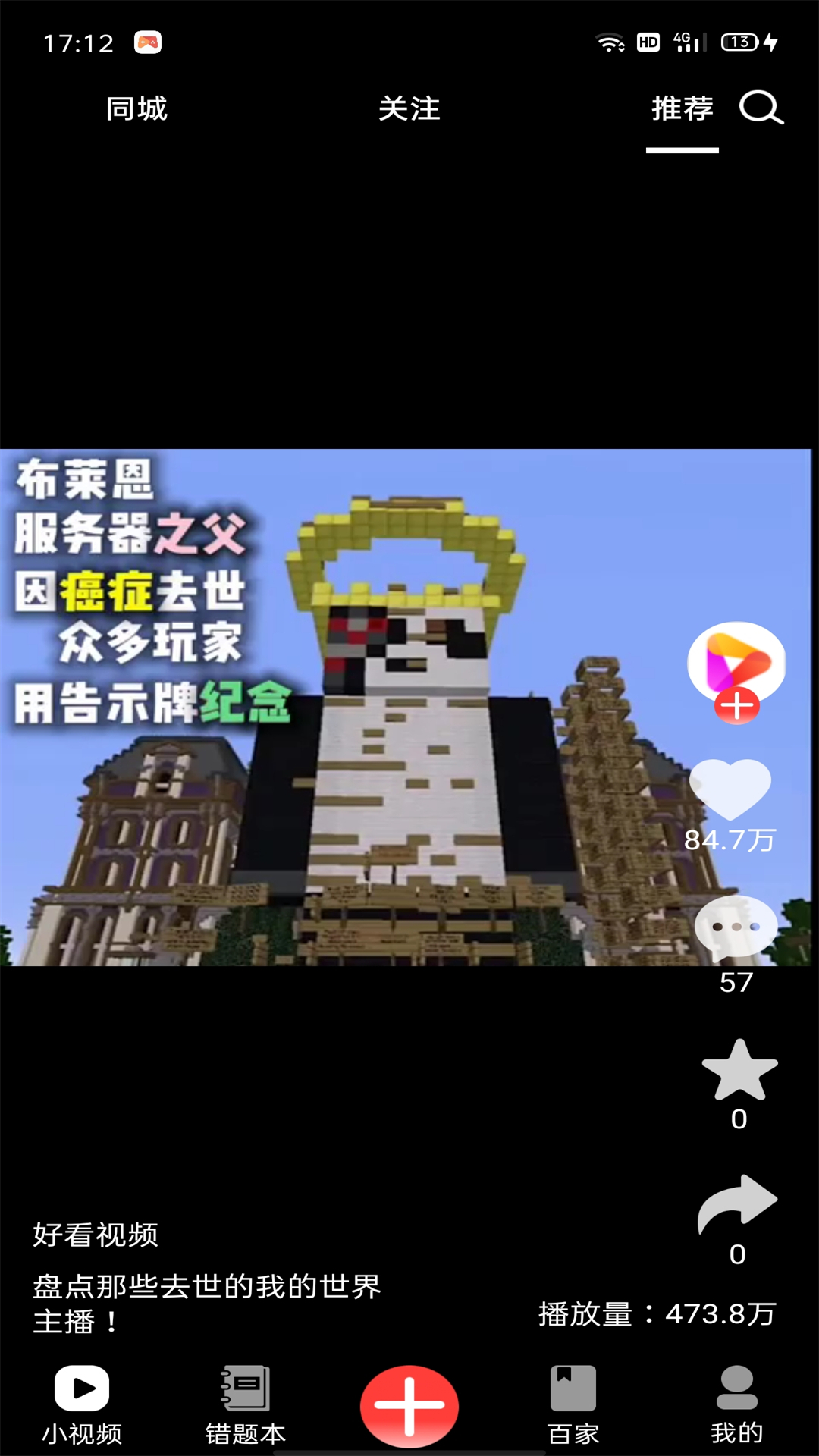Follow the 好看视频 author avatar
Image resolution: width=819 pixels, height=1456 pixels.
(736, 707)
